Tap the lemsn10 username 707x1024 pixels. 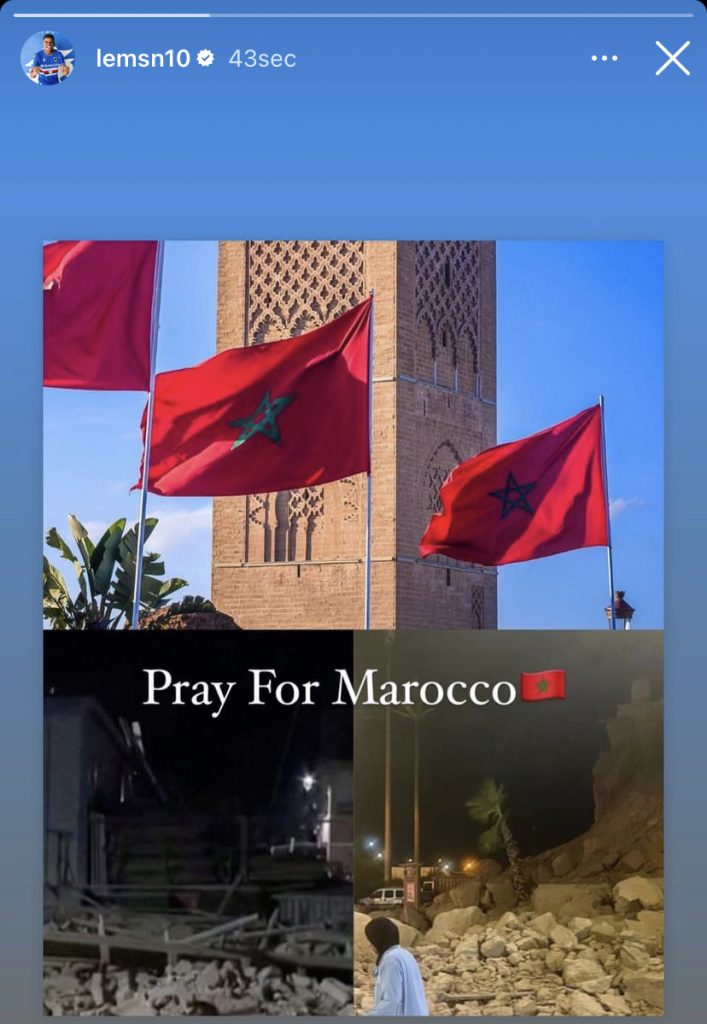(142, 58)
